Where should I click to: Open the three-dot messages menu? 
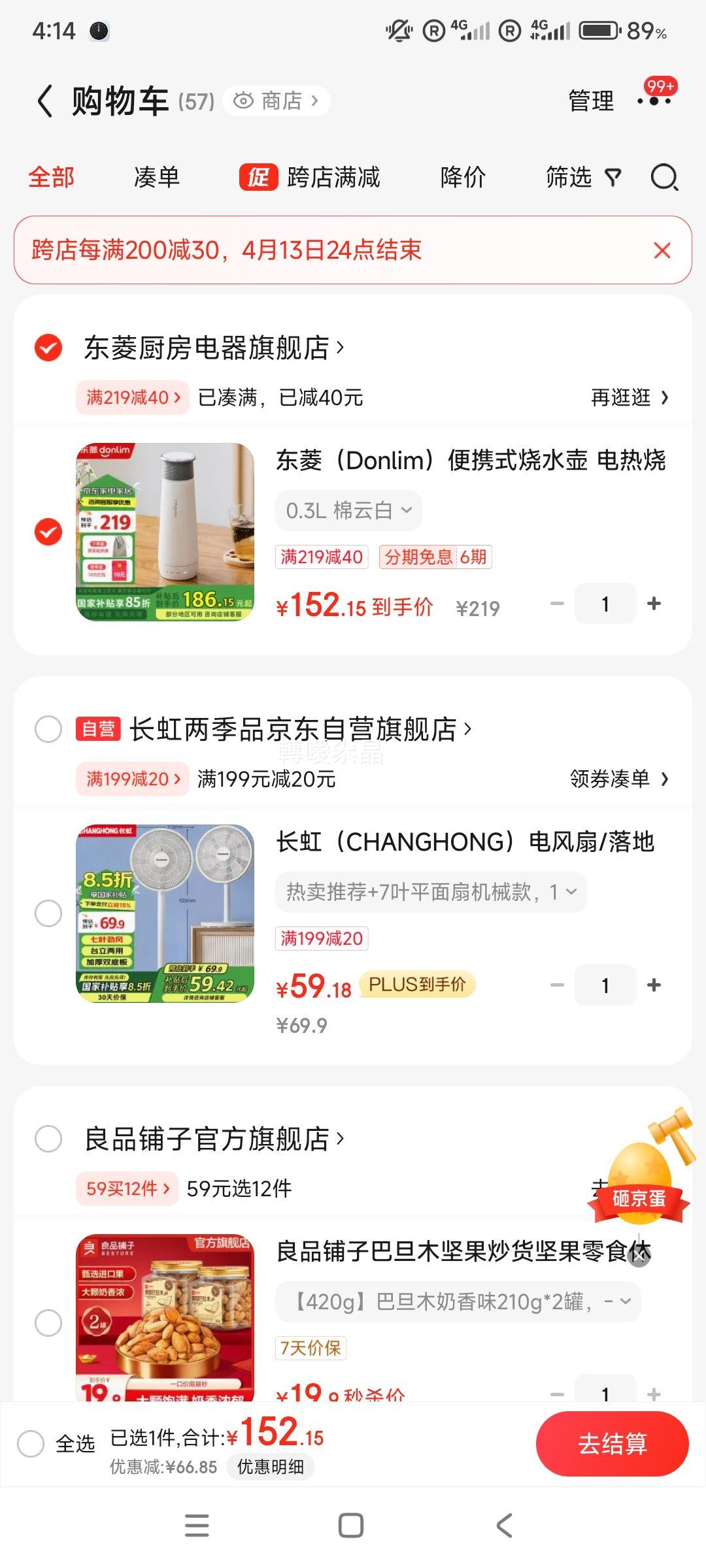point(654,101)
